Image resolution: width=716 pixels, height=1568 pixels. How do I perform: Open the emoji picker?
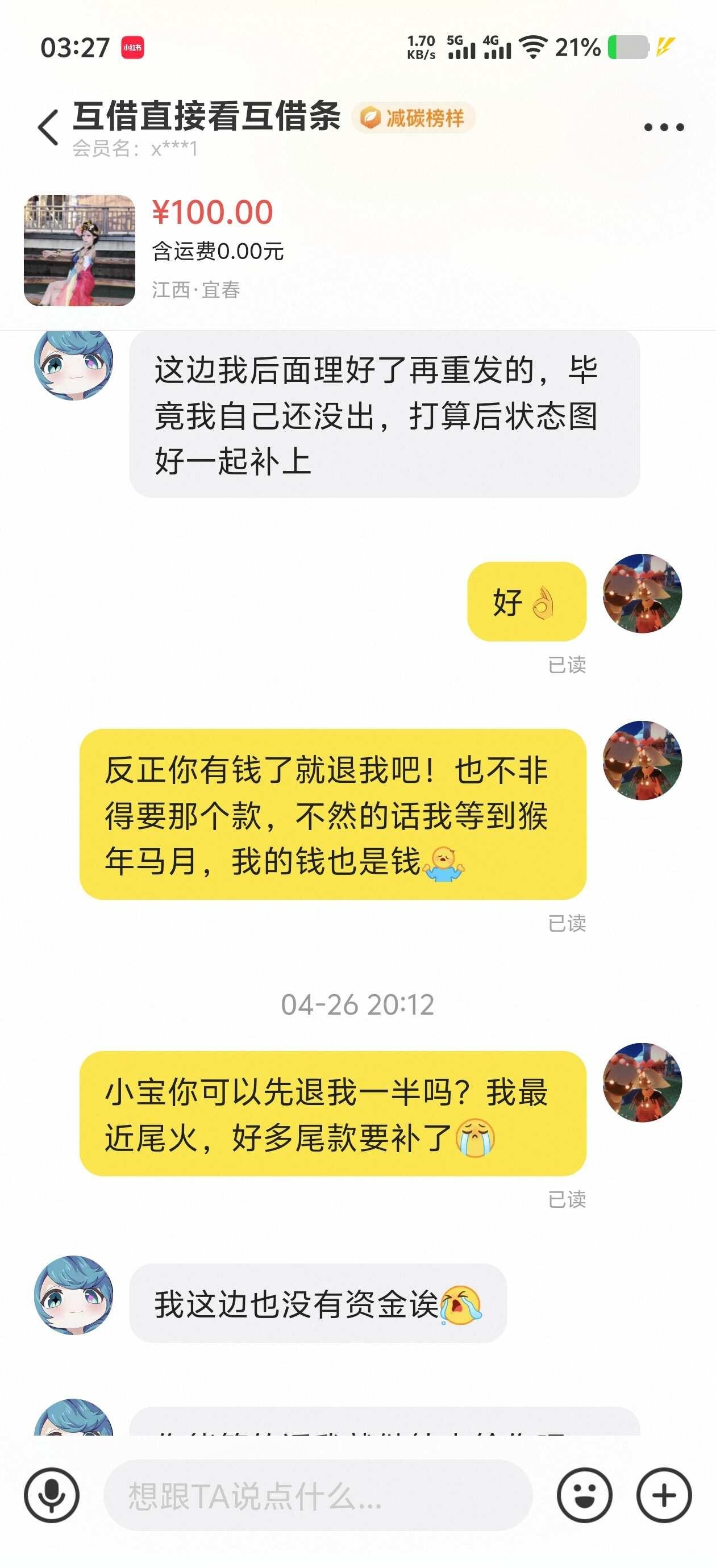click(x=584, y=1495)
